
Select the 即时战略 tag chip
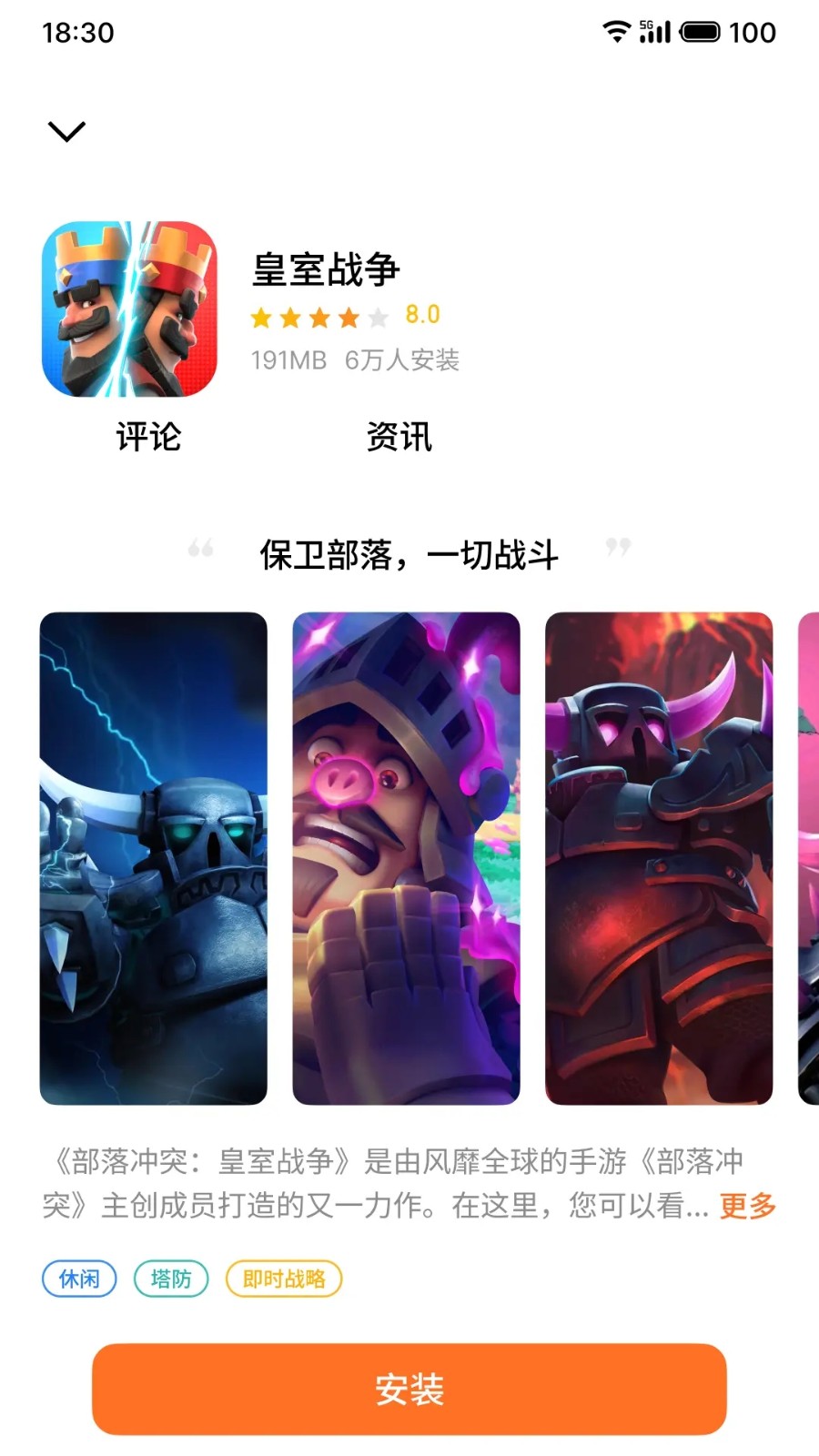click(x=284, y=1279)
